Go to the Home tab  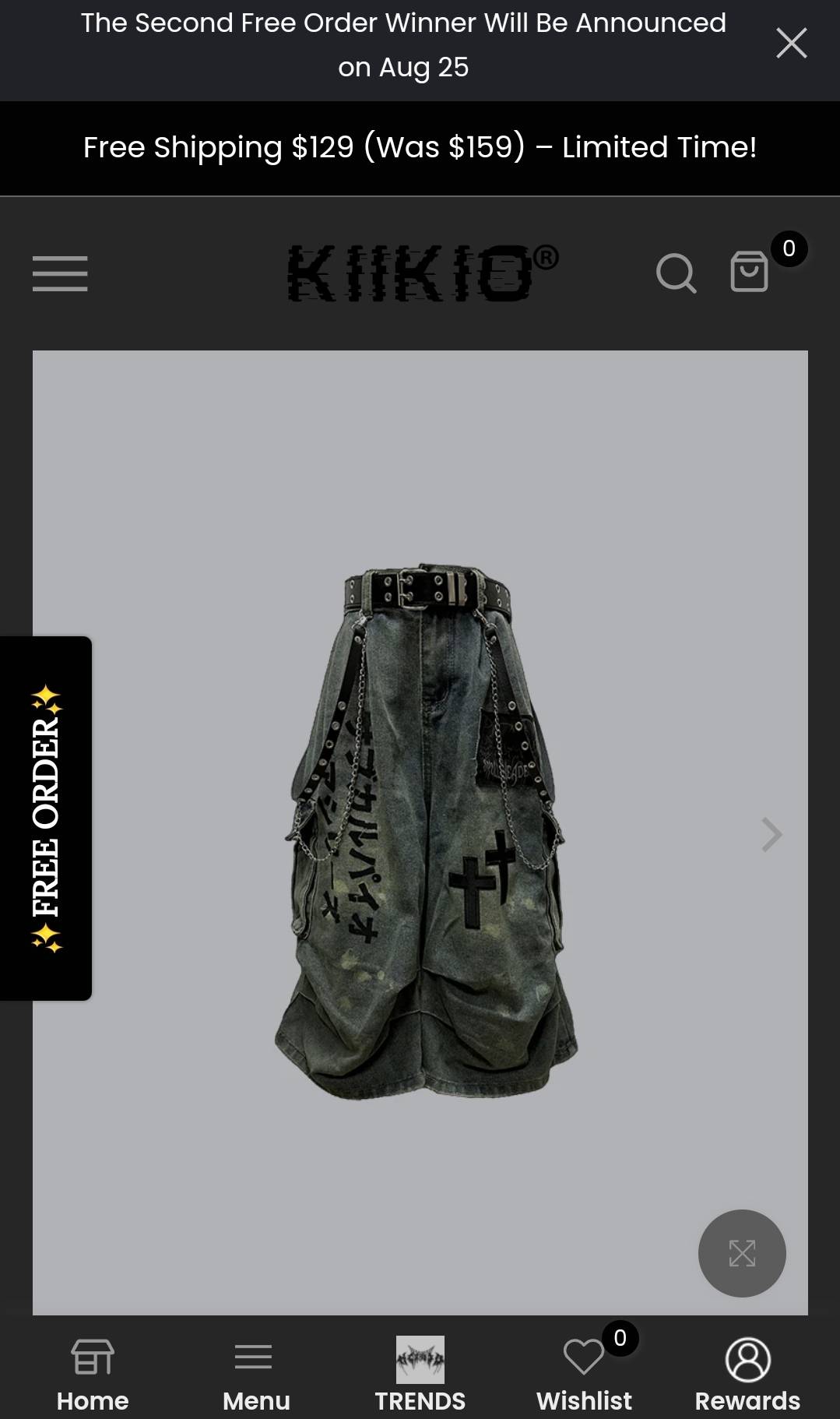(x=93, y=1375)
